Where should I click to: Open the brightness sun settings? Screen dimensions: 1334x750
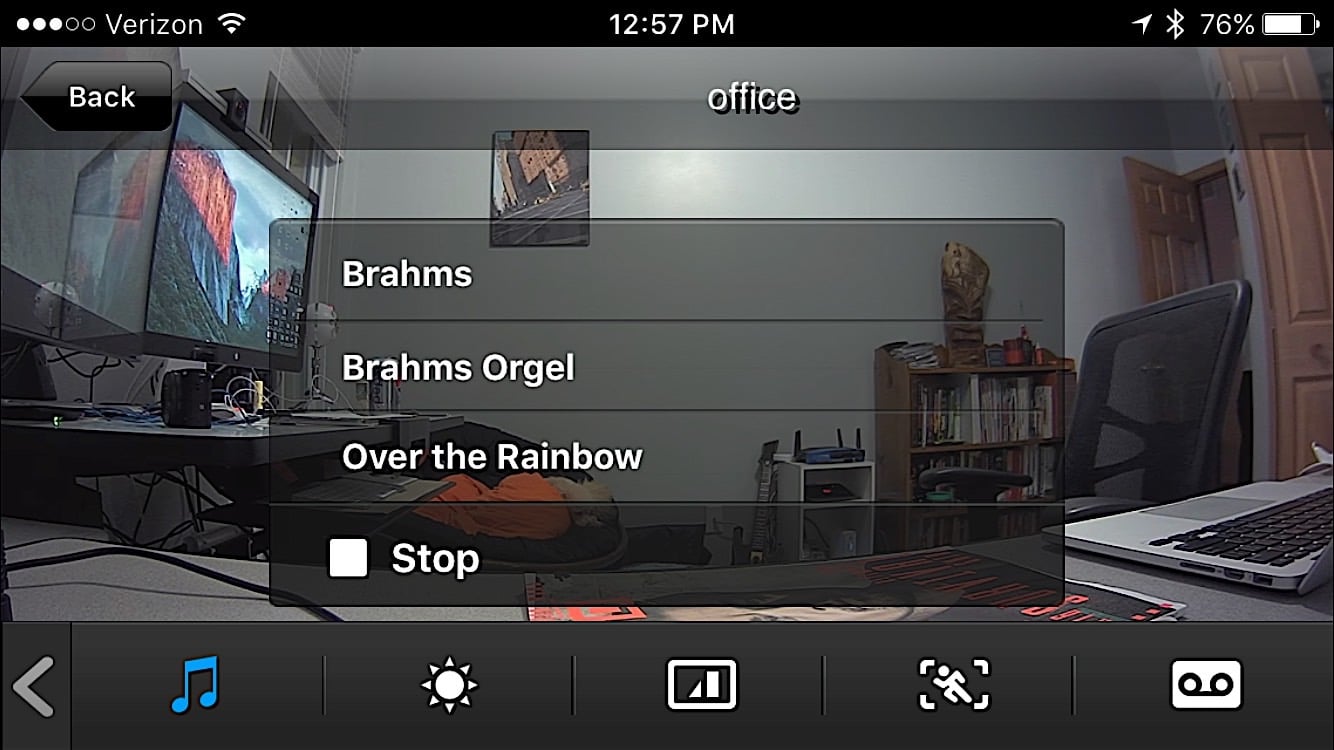(x=449, y=686)
